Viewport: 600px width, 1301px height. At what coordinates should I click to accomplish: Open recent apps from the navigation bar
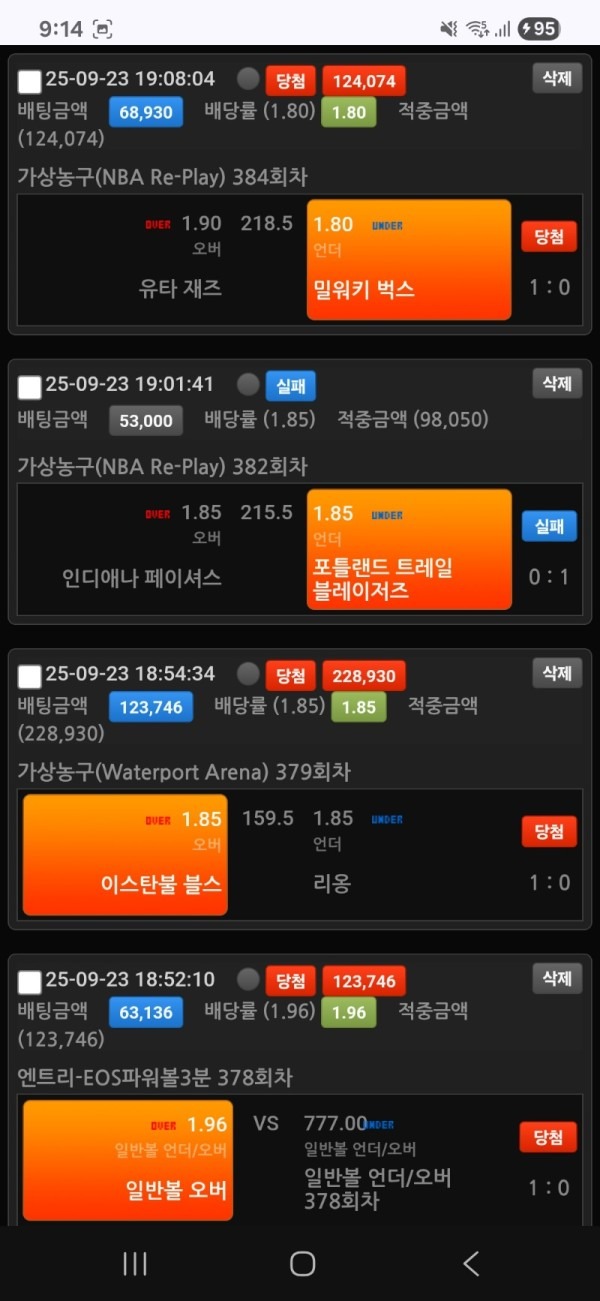(135, 1263)
